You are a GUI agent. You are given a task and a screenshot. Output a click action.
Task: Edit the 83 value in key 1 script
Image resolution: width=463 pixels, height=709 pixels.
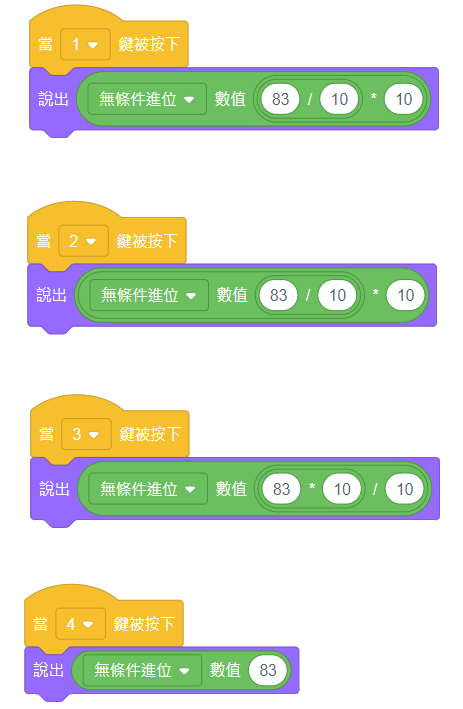[x=280, y=99]
